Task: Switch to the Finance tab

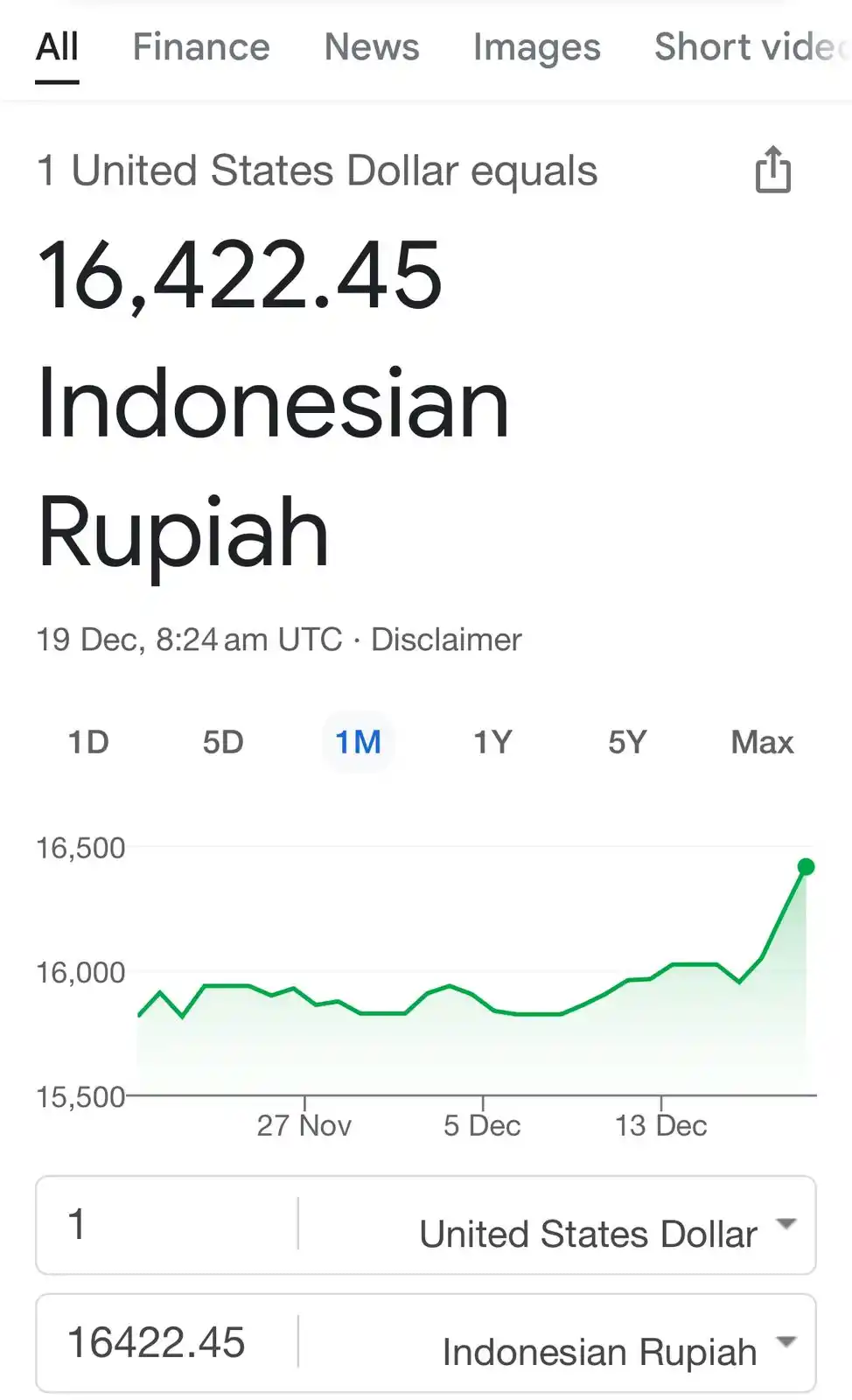Action: [201, 47]
